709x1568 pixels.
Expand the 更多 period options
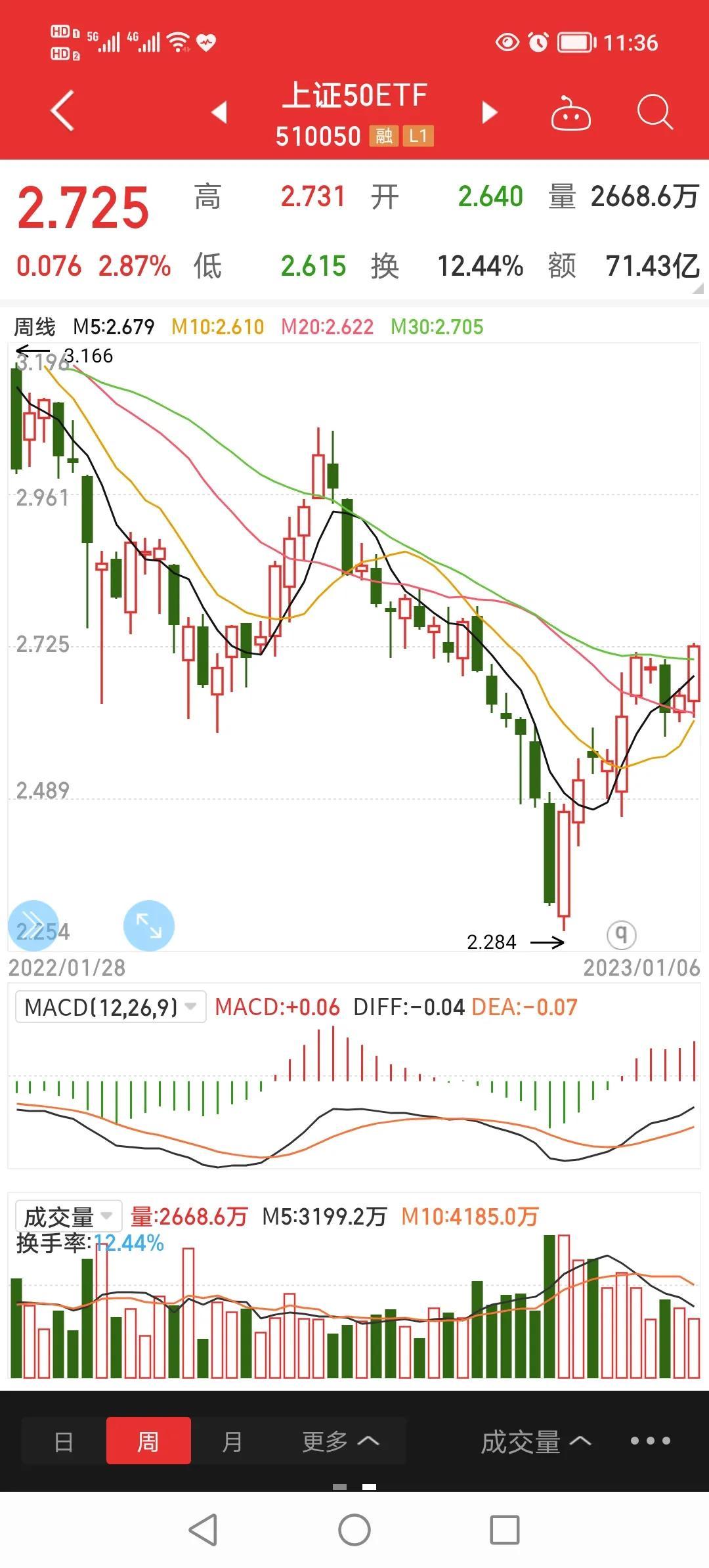(x=341, y=1441)
